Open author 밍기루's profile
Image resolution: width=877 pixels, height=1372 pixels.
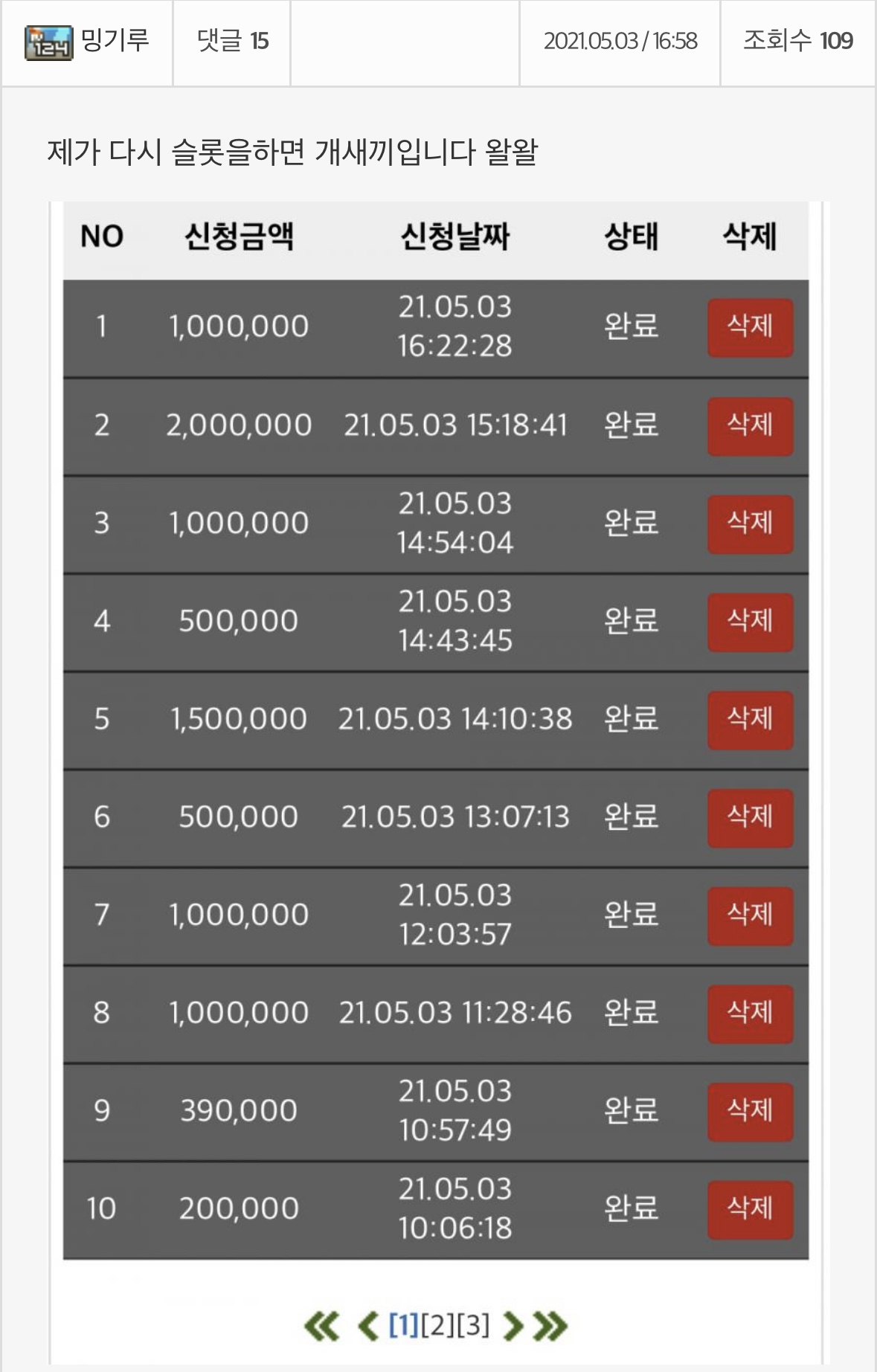coord(115,40)
